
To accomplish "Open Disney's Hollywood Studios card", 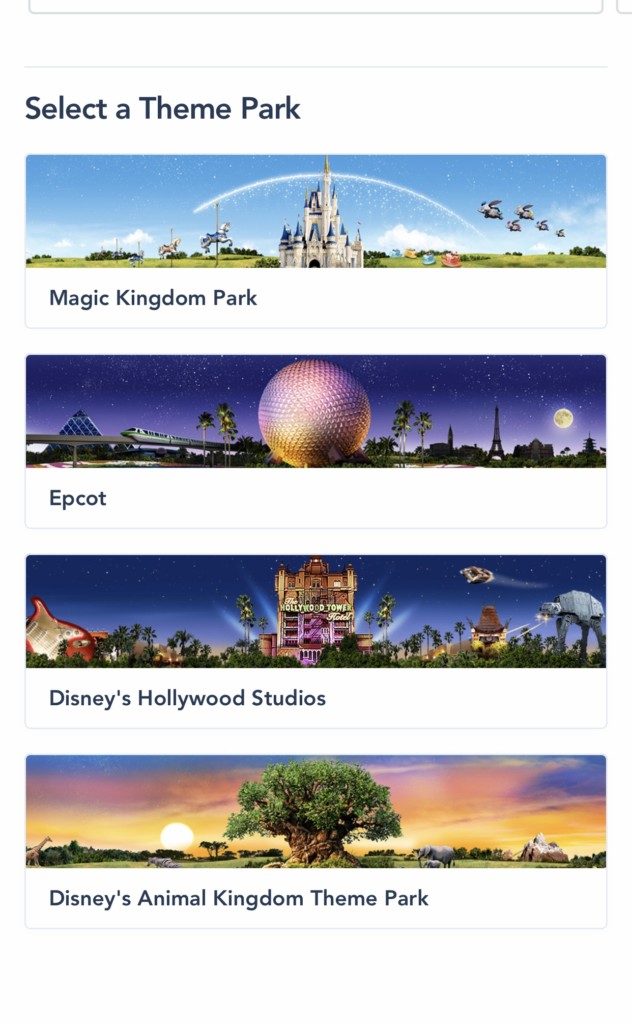I will [315, 641].
